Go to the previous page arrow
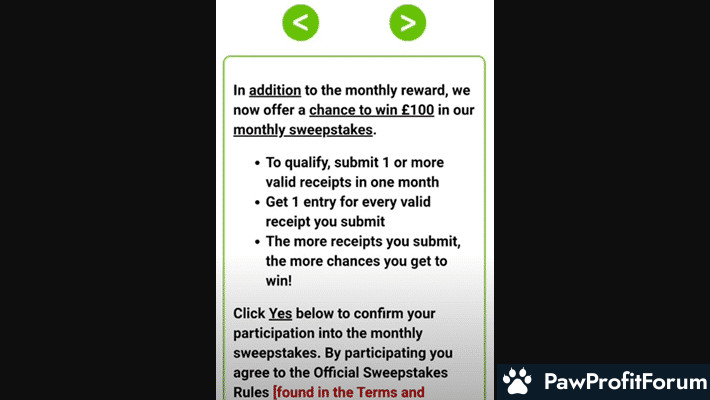This screenshot has height=400, width=710. [x=301, y=23]
